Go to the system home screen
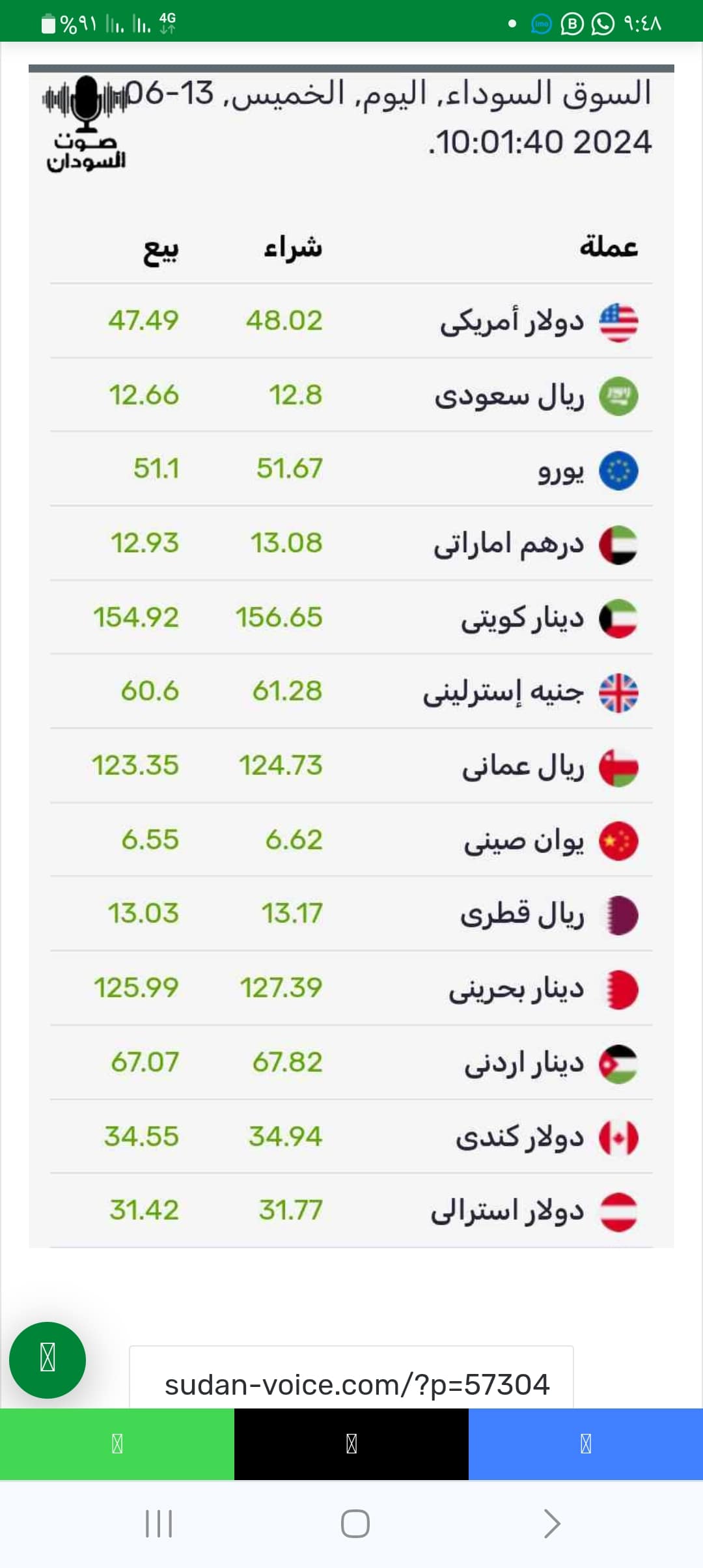 click(x=355, y=1524)
